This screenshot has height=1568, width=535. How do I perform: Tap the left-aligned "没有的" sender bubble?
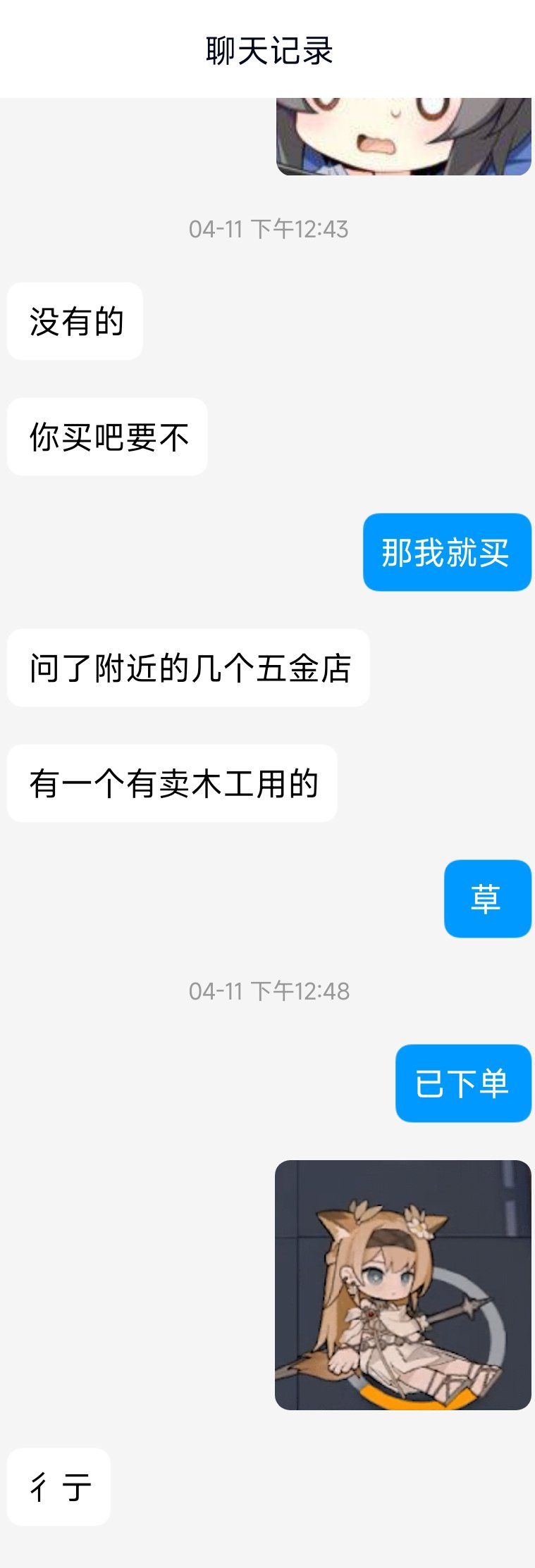[x=75, y=320]
